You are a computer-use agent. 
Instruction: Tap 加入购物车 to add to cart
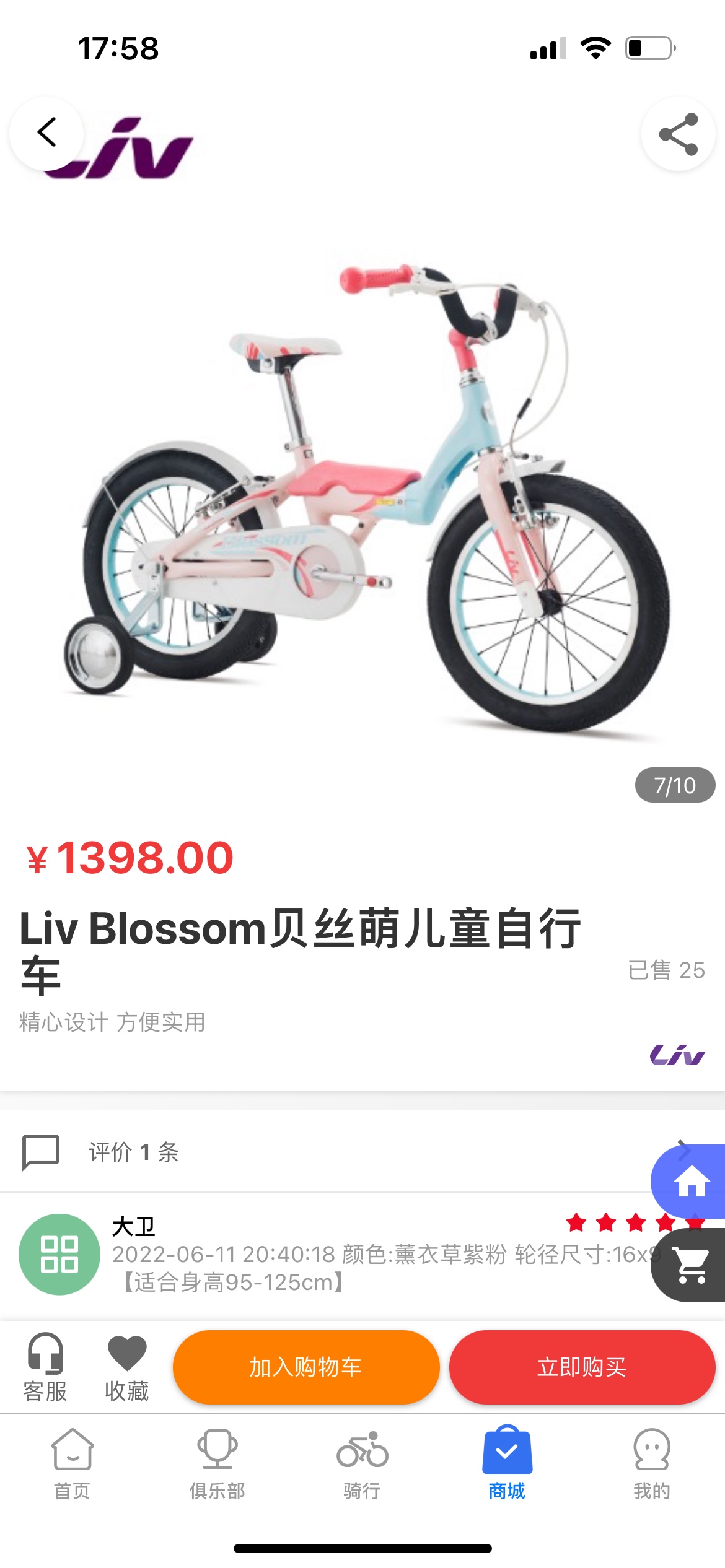[x=306, y=1367]
